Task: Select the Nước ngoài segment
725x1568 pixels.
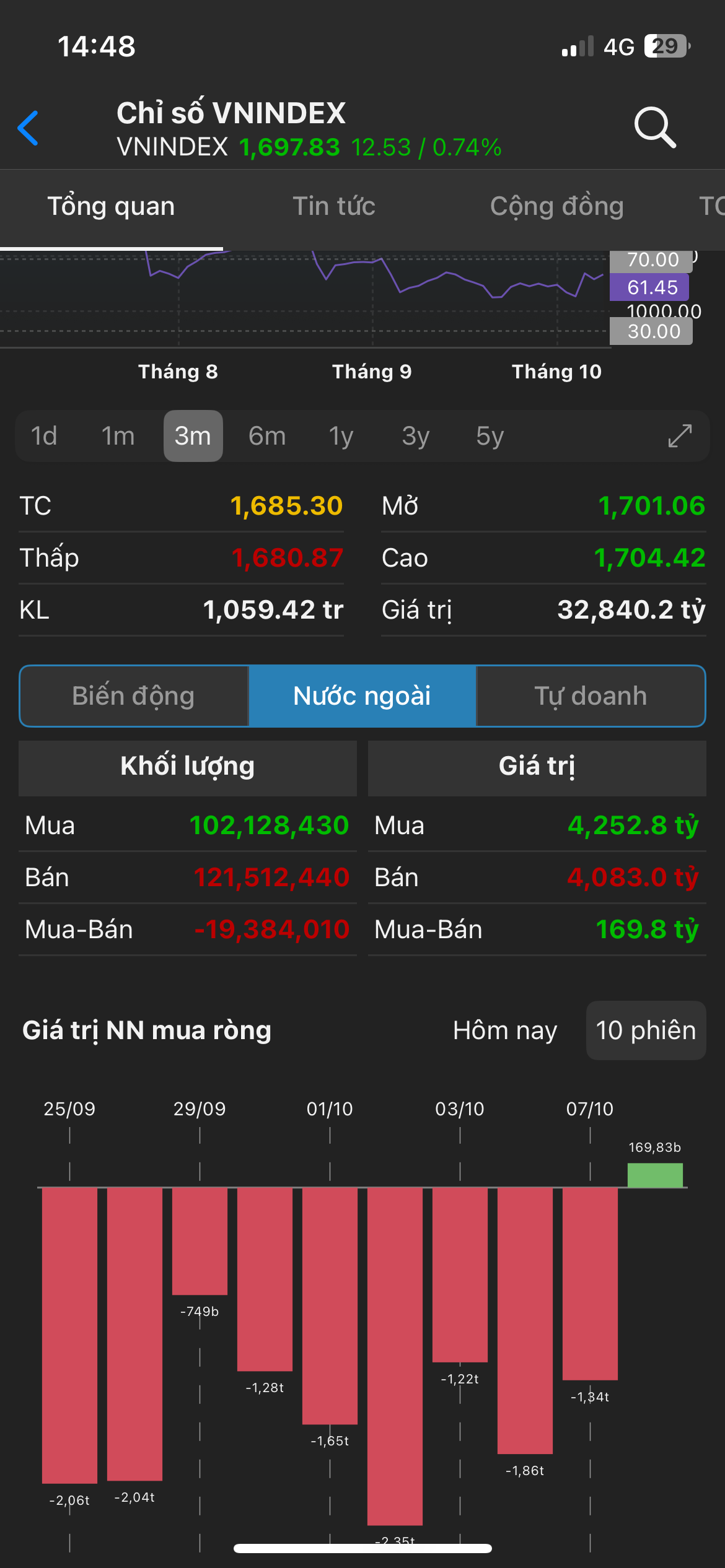Action: pyautogui.click(x=362, y=696)
